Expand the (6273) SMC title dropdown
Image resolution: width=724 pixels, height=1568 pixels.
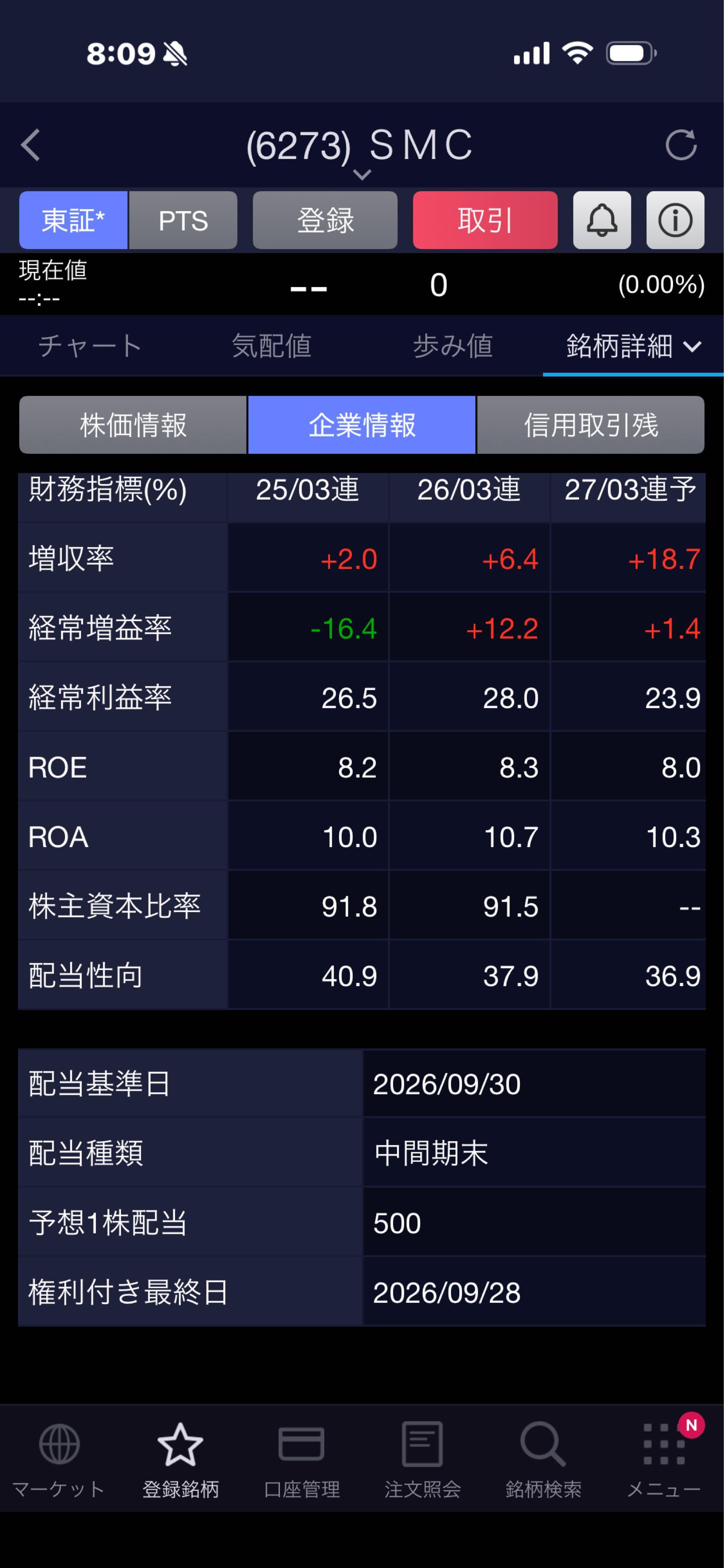[361, 175]
